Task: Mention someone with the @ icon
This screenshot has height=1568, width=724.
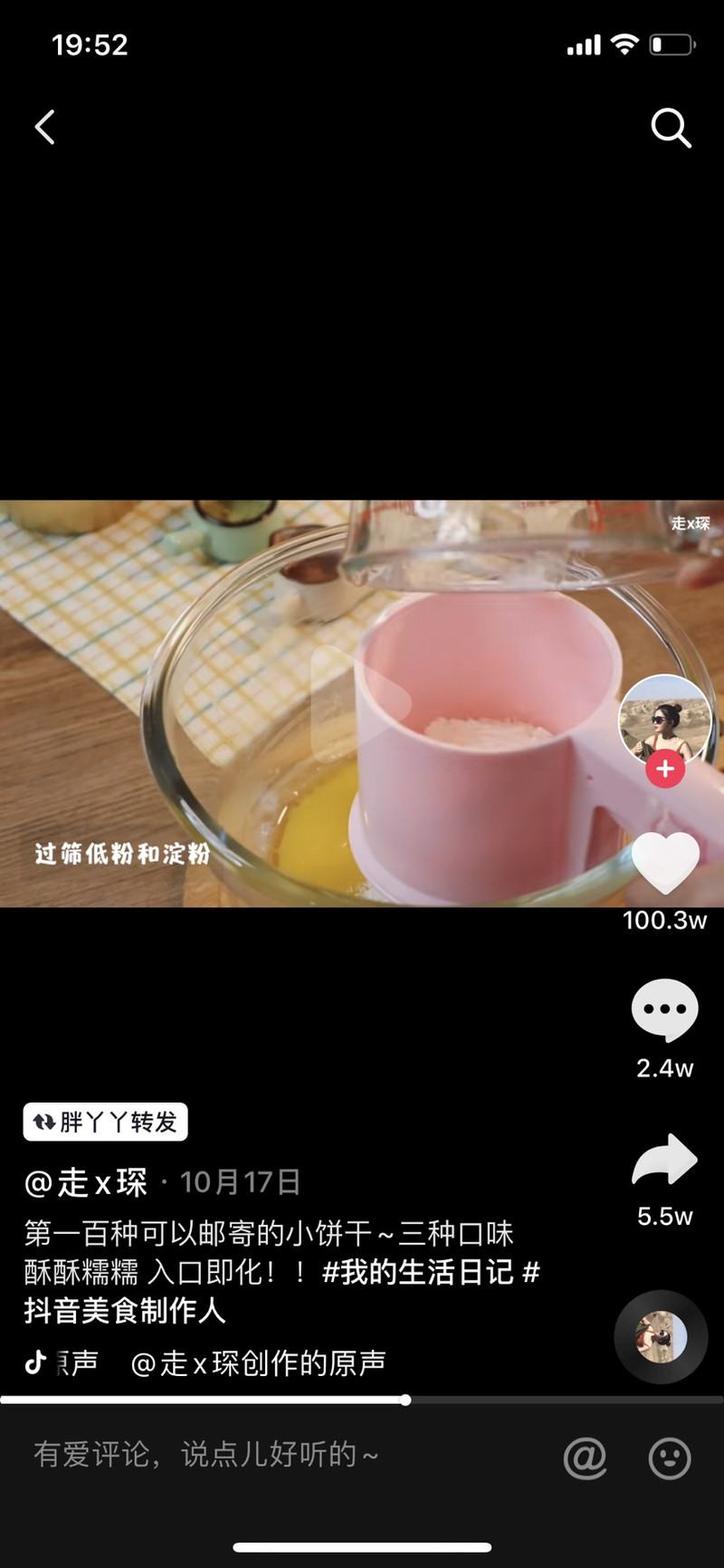Action: click(585, 1458)
